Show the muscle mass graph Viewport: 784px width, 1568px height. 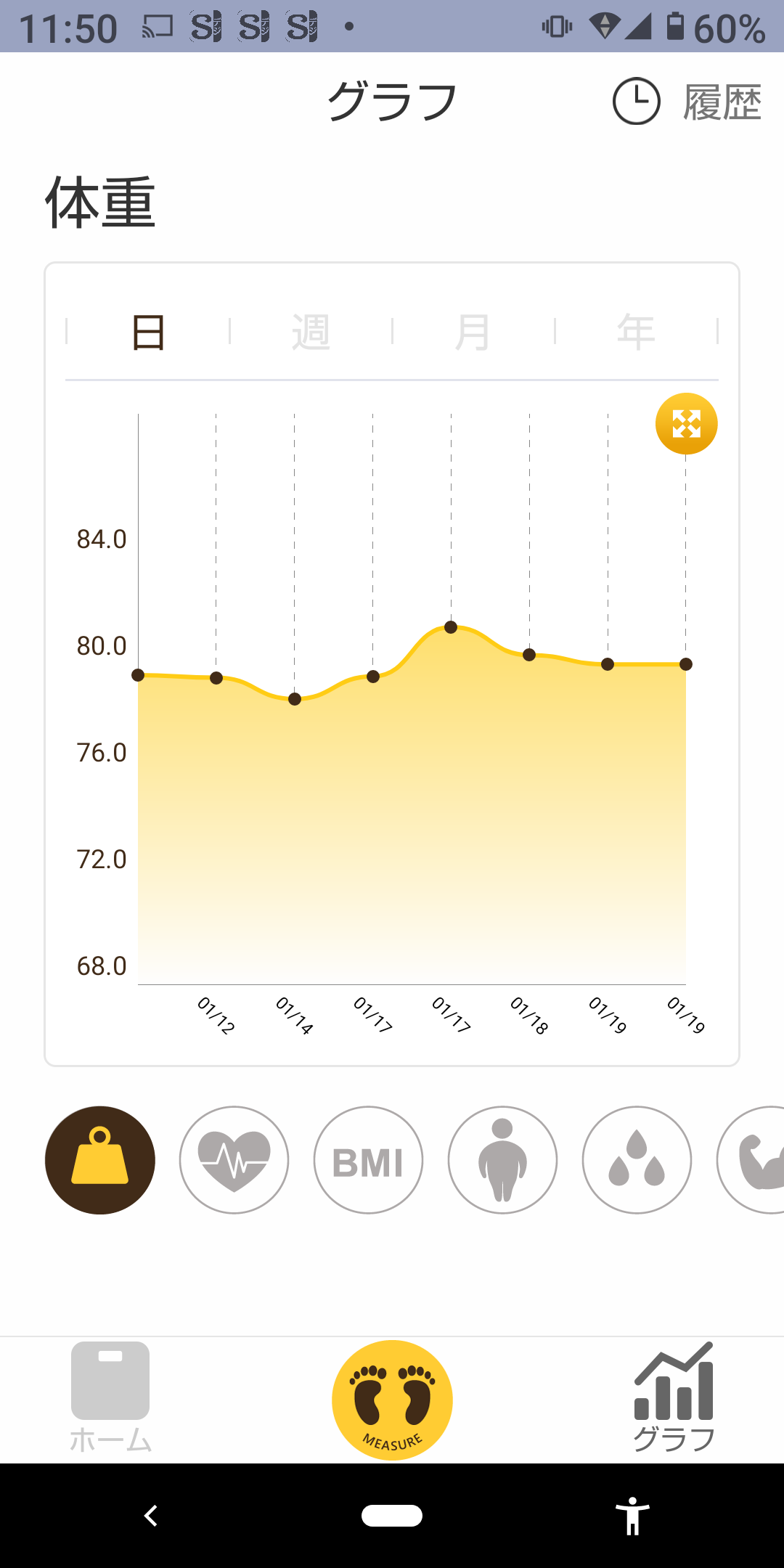[751, 1160]
